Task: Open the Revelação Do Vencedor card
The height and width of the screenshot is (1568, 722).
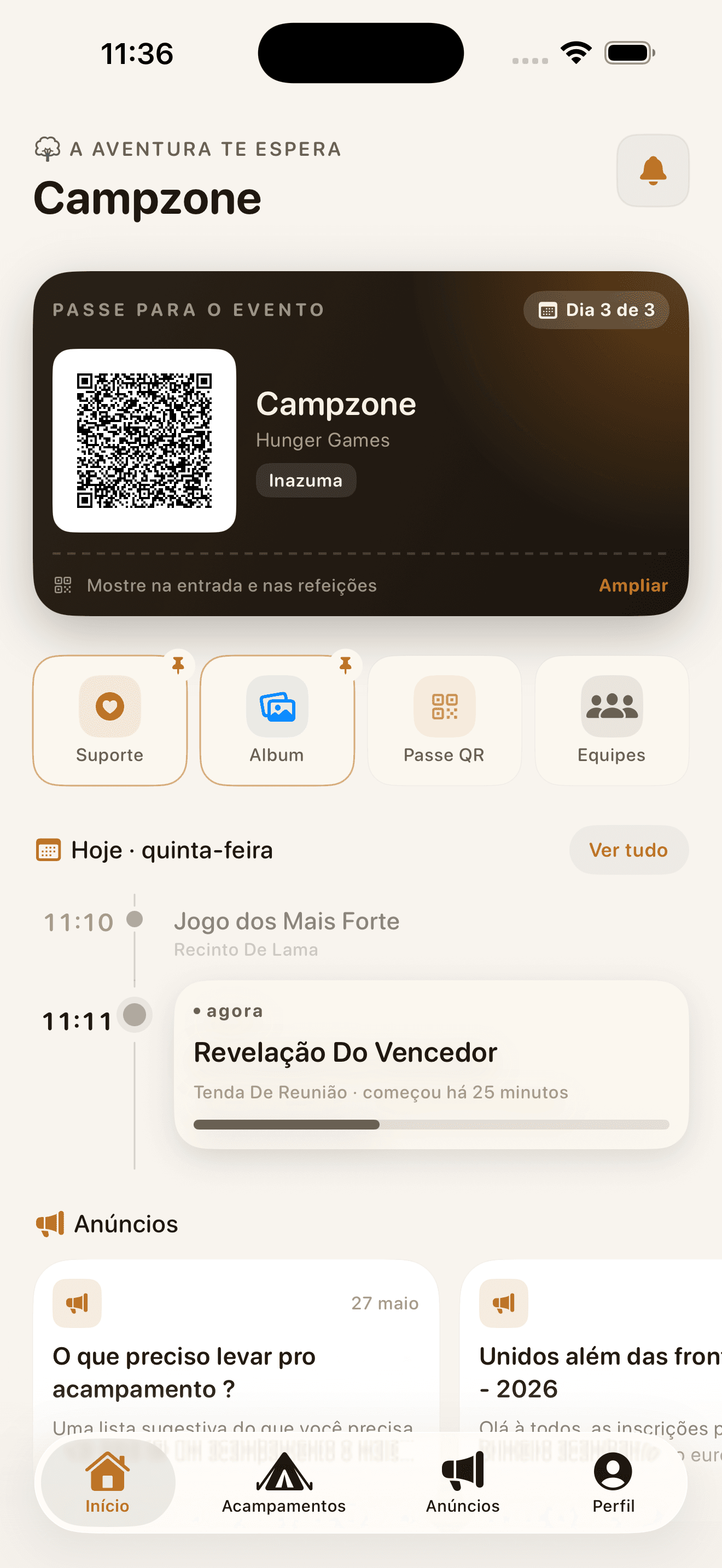Action: [431, 1064]
